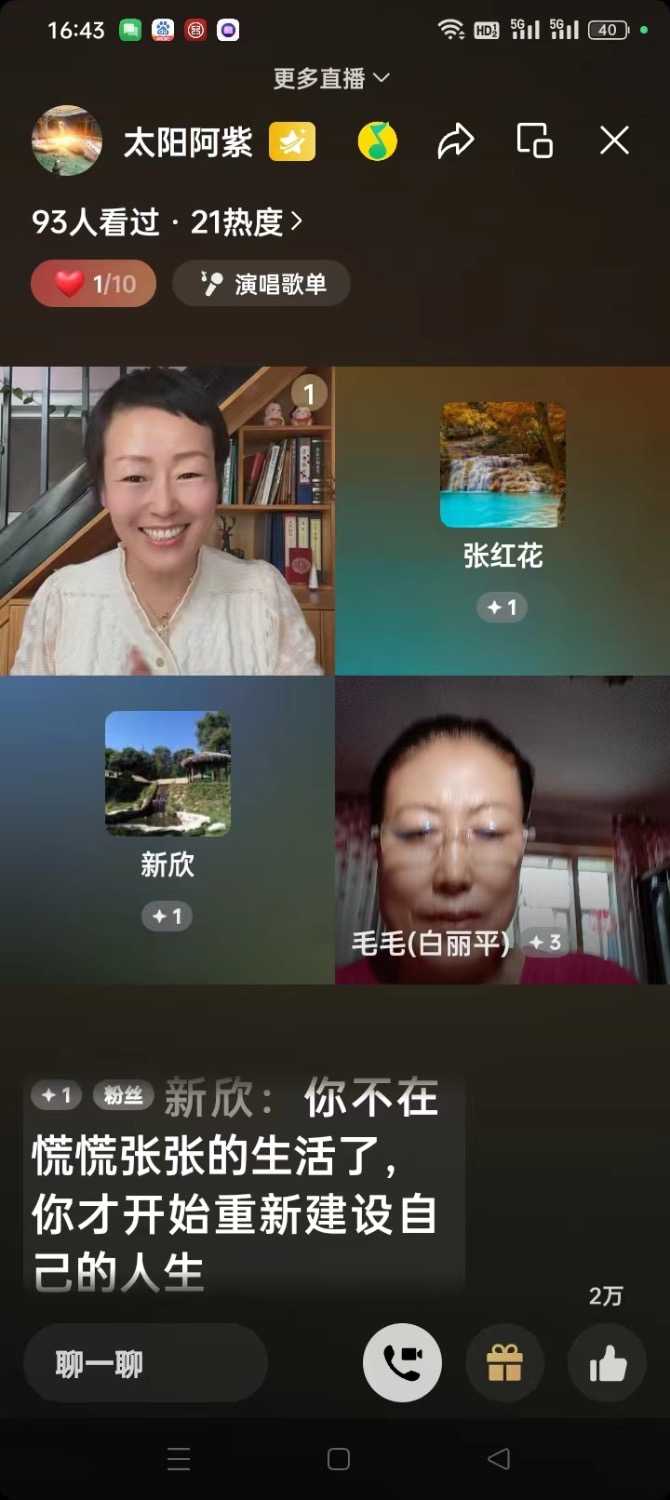The image size is (670, 1500).
Task: Open 太阳阿紫's profile avatar
Action: (x=67, y=141)
